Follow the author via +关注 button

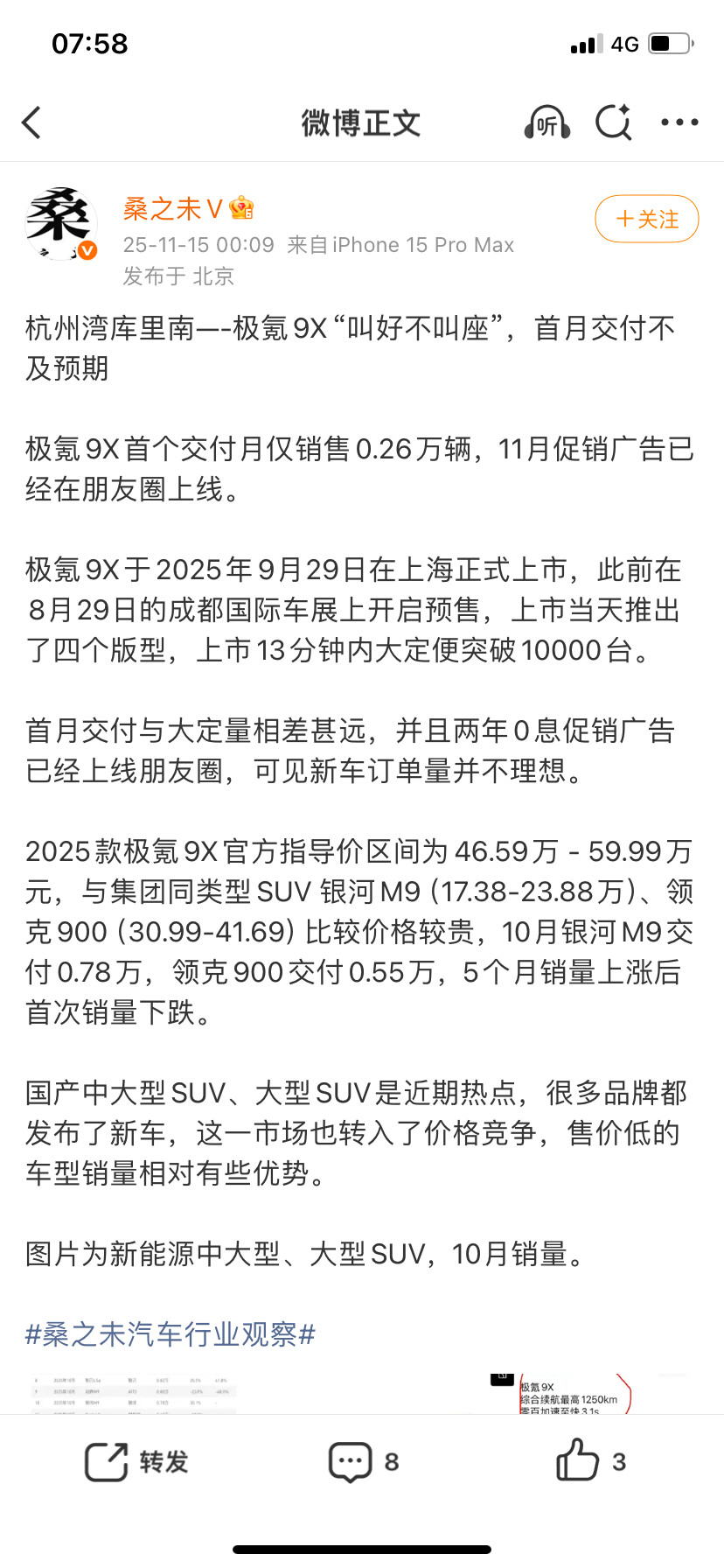646,219
